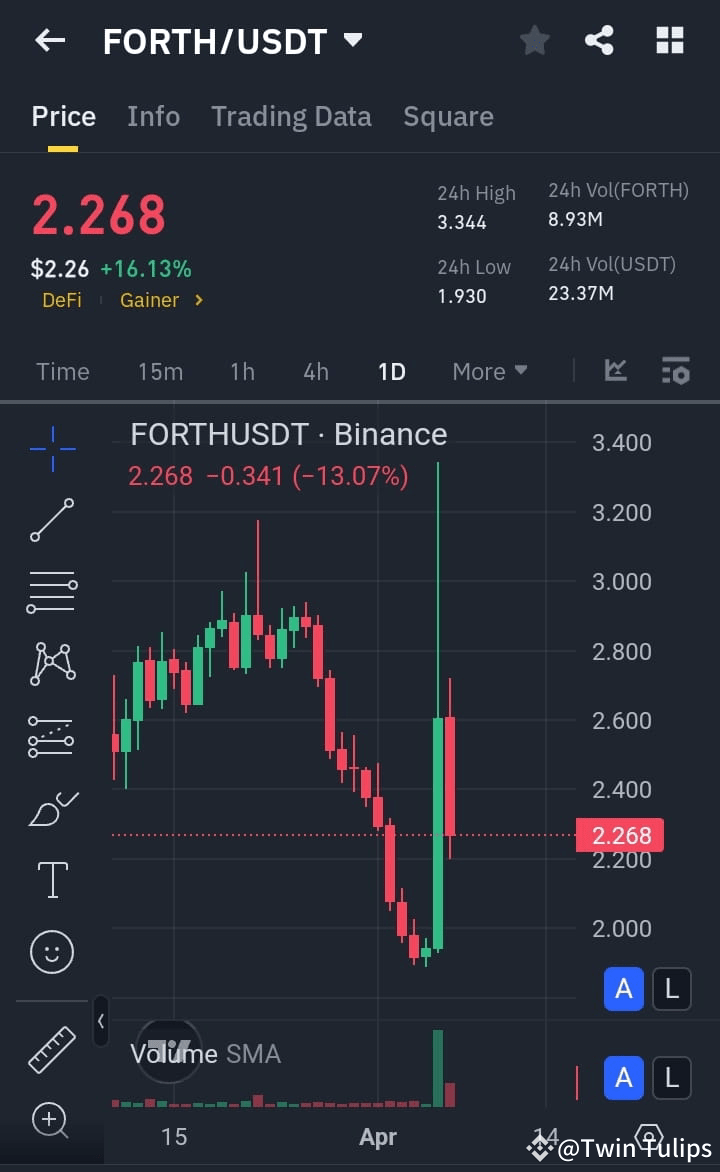
Task: Enable log scale with the L button
Action: coord(671,989)
